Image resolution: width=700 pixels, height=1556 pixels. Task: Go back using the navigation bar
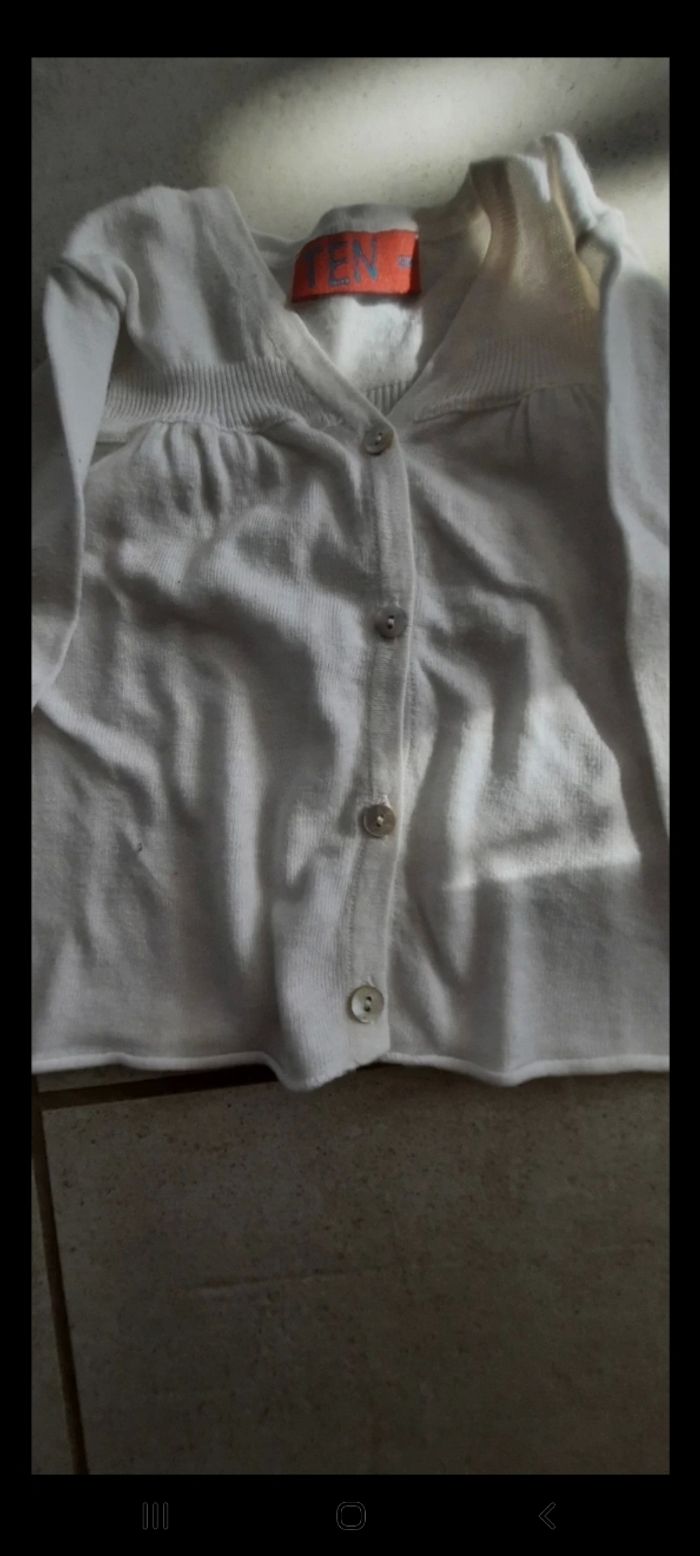coord(547,1516)
